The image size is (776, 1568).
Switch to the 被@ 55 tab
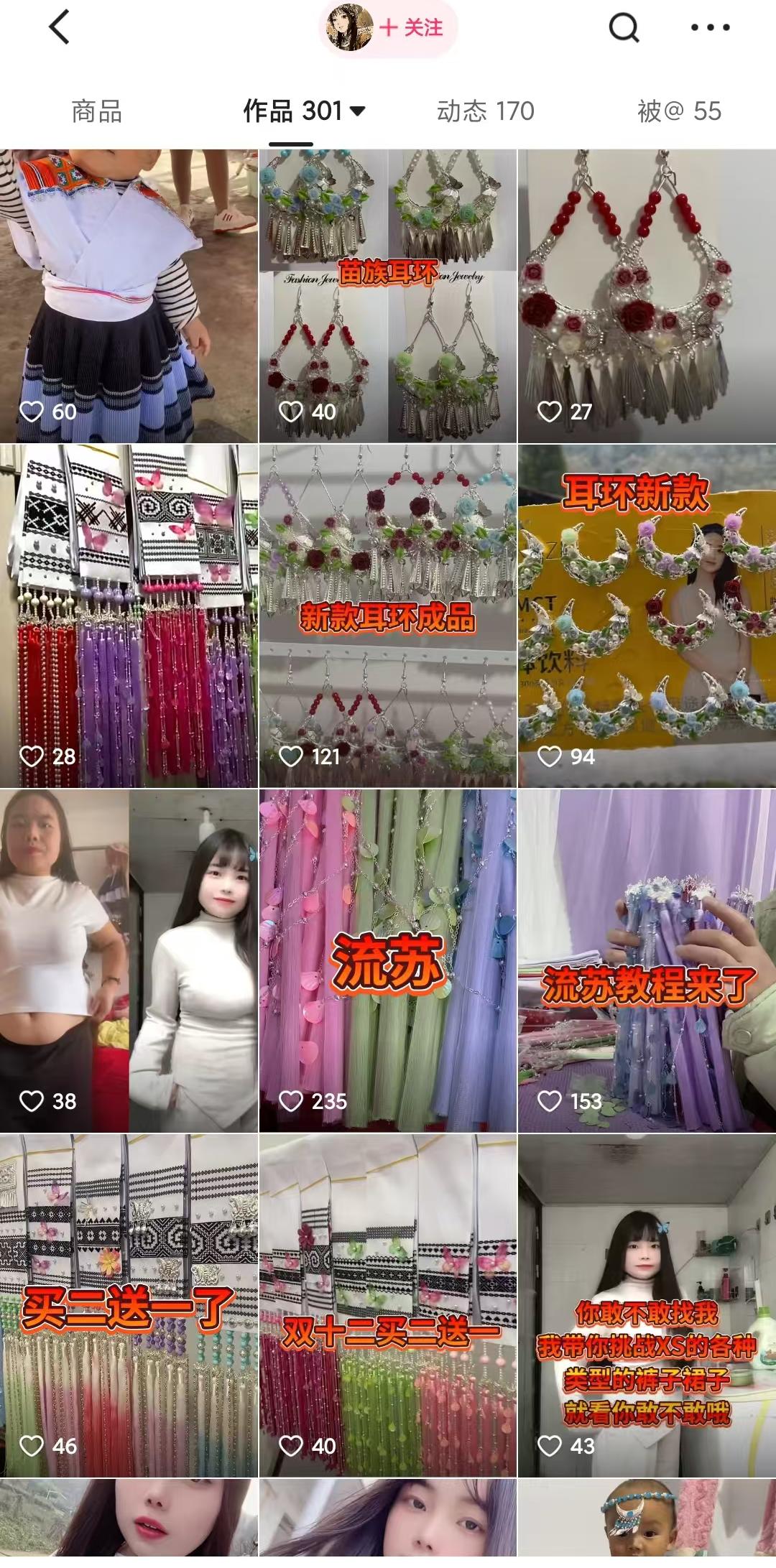678,111
